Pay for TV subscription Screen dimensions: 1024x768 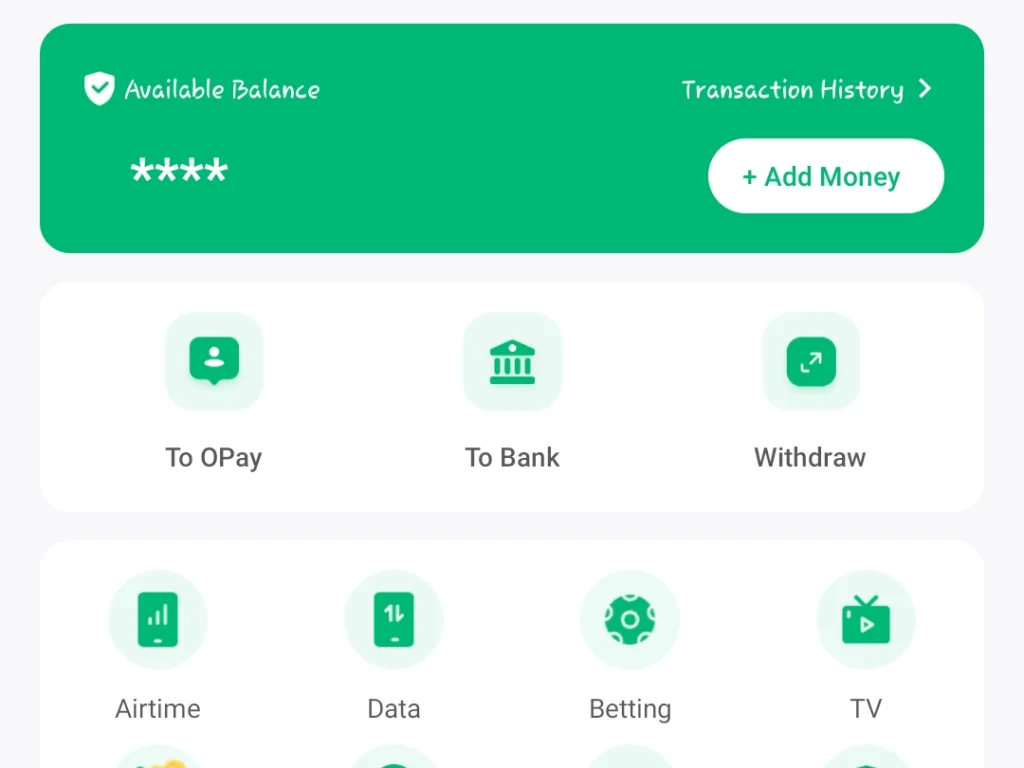[866, 620]
